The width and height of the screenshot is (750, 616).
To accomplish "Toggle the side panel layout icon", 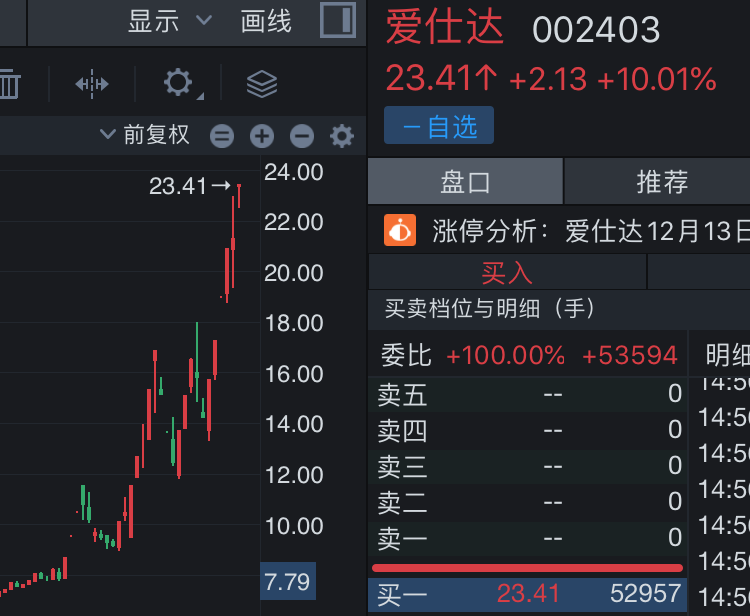I will (x=337, y=20).
